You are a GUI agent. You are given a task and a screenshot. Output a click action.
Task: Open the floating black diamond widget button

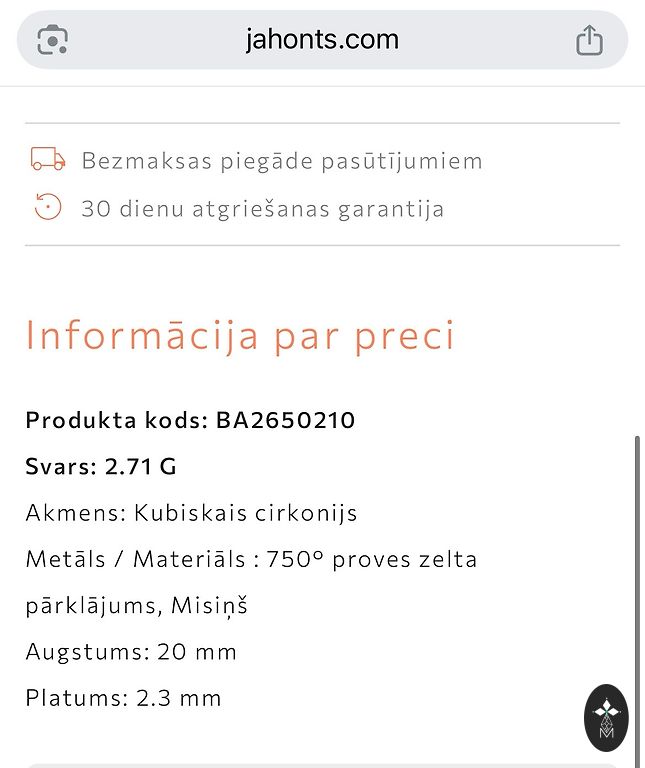point(606,717)
